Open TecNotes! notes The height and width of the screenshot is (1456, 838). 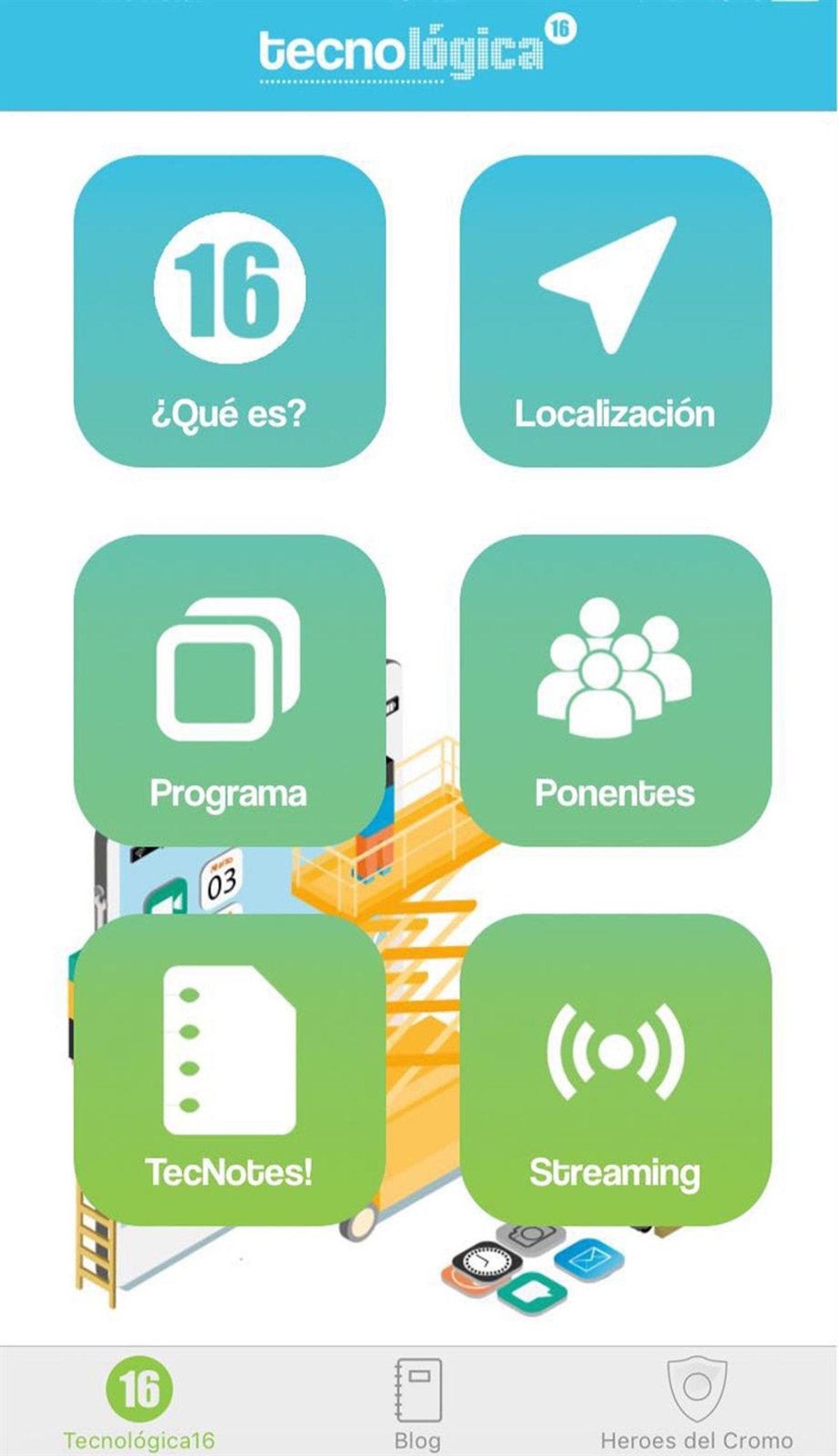230,1069
